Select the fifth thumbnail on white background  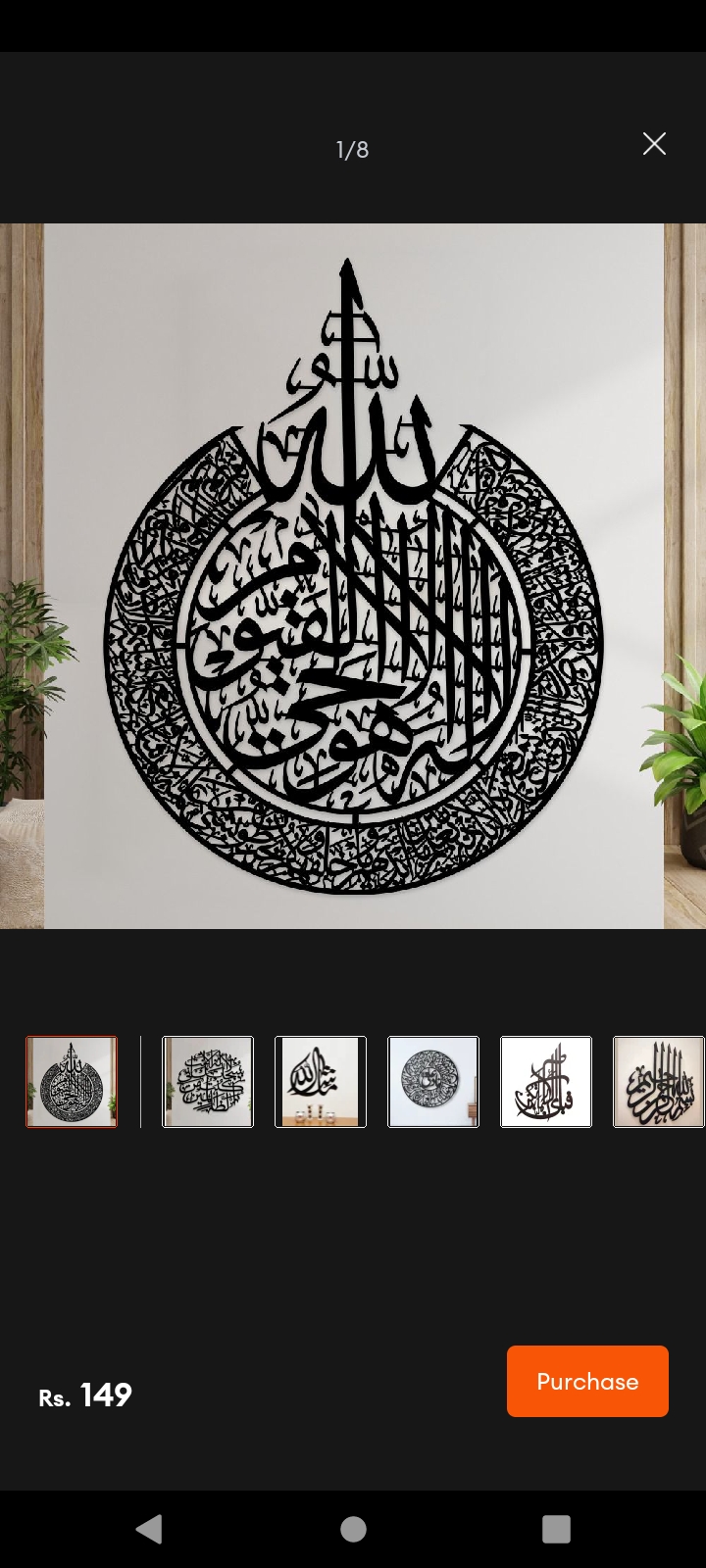(x=546, y=1082)
